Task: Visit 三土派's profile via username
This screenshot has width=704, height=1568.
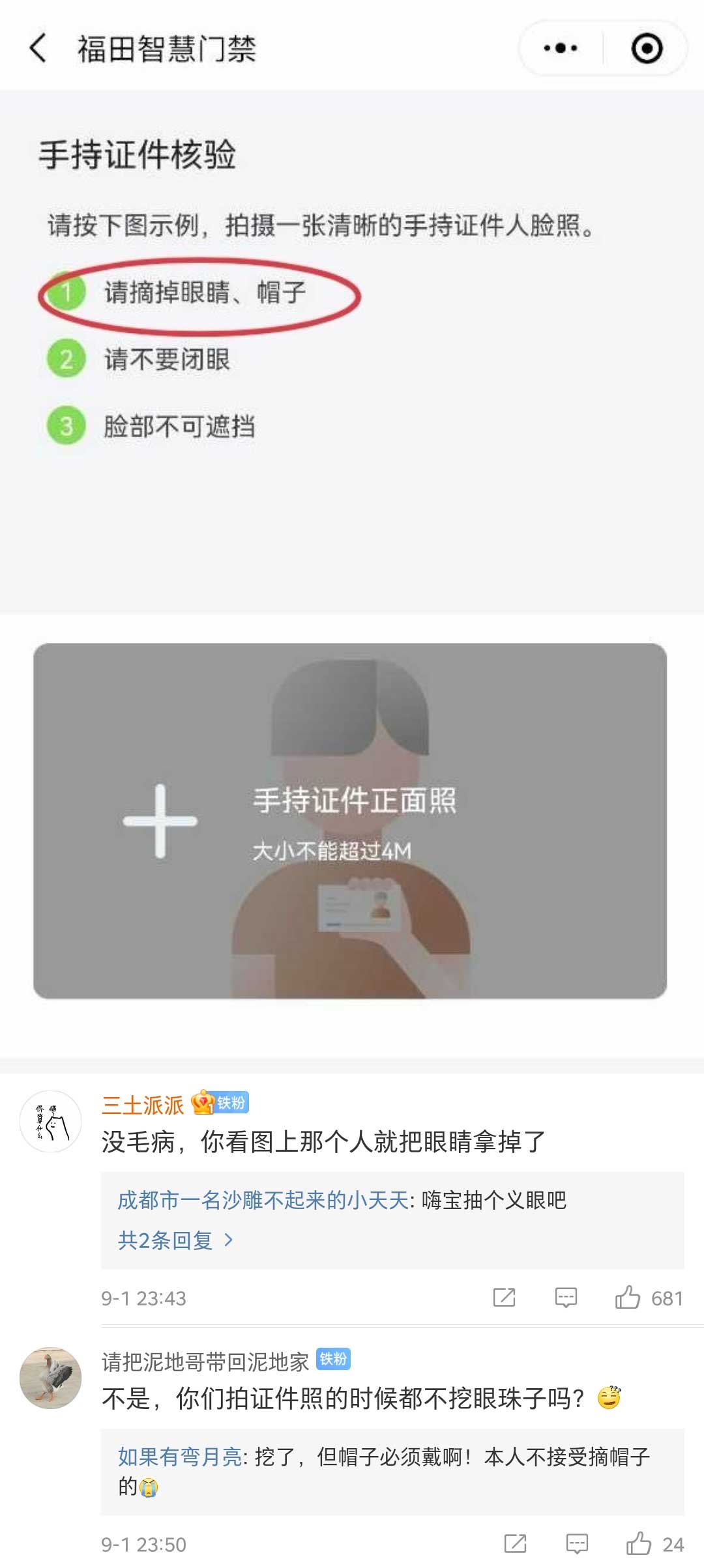Action: click(143, 1105)
